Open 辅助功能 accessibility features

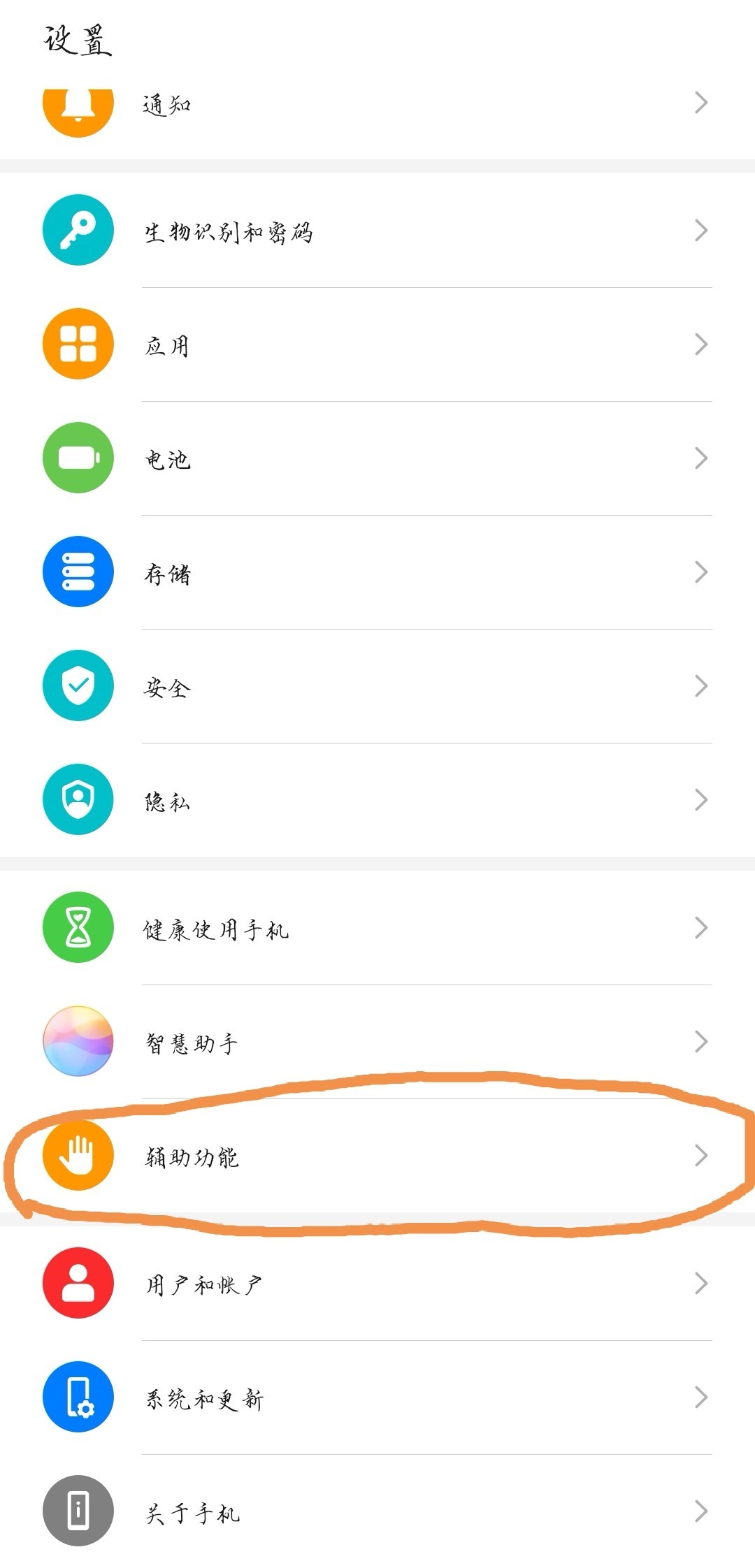click(377, 1156)
